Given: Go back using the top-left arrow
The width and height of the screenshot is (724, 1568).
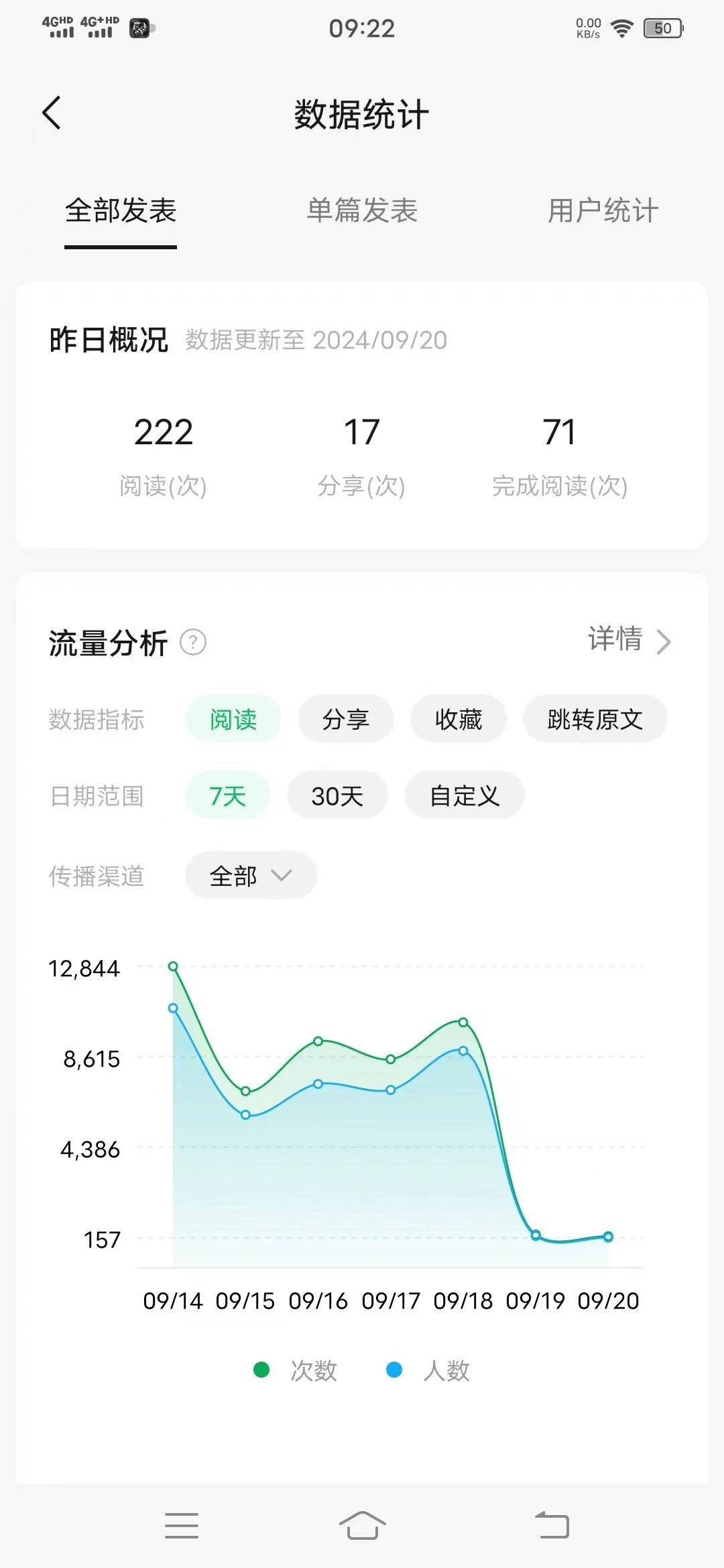Looking at the screenshot, I should (x=52, y=113).
